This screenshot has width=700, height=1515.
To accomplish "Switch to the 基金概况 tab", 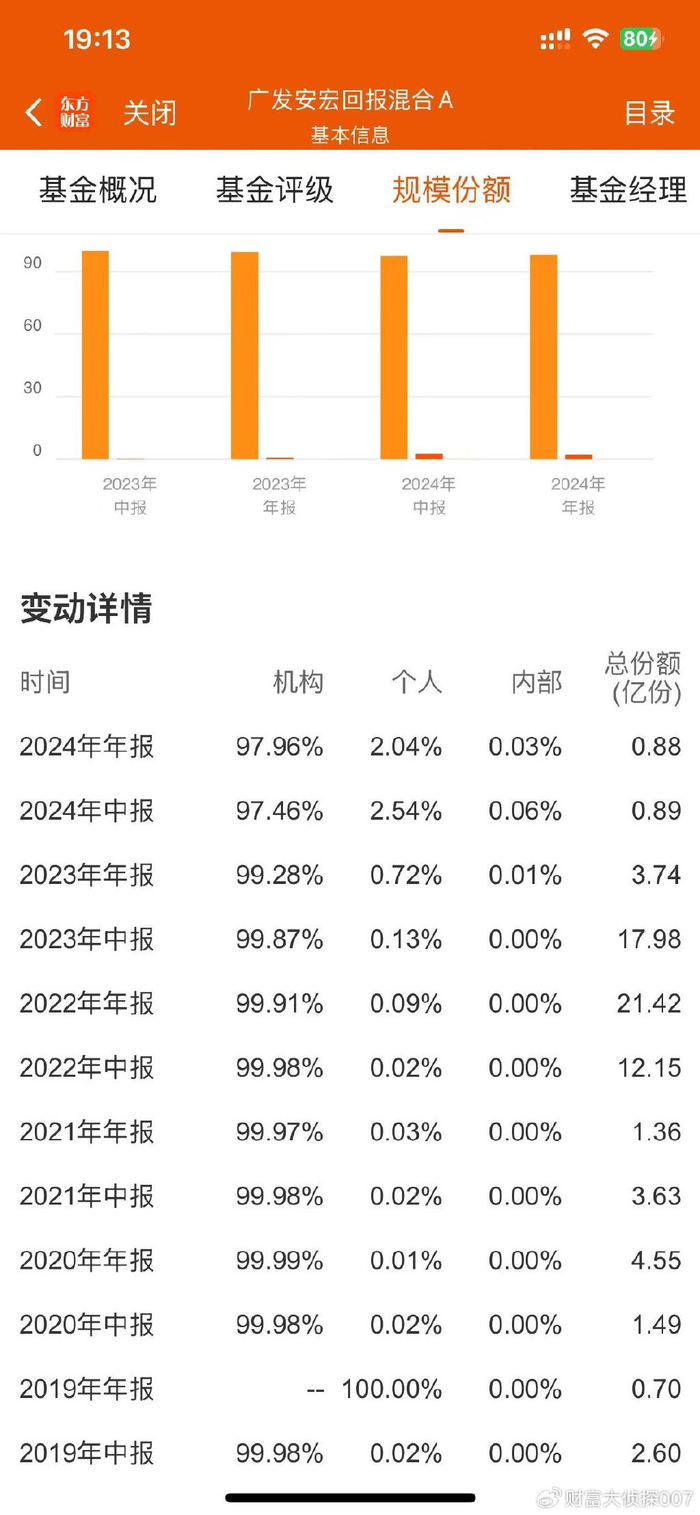I will pyautogui.click(x=98, y=190).
